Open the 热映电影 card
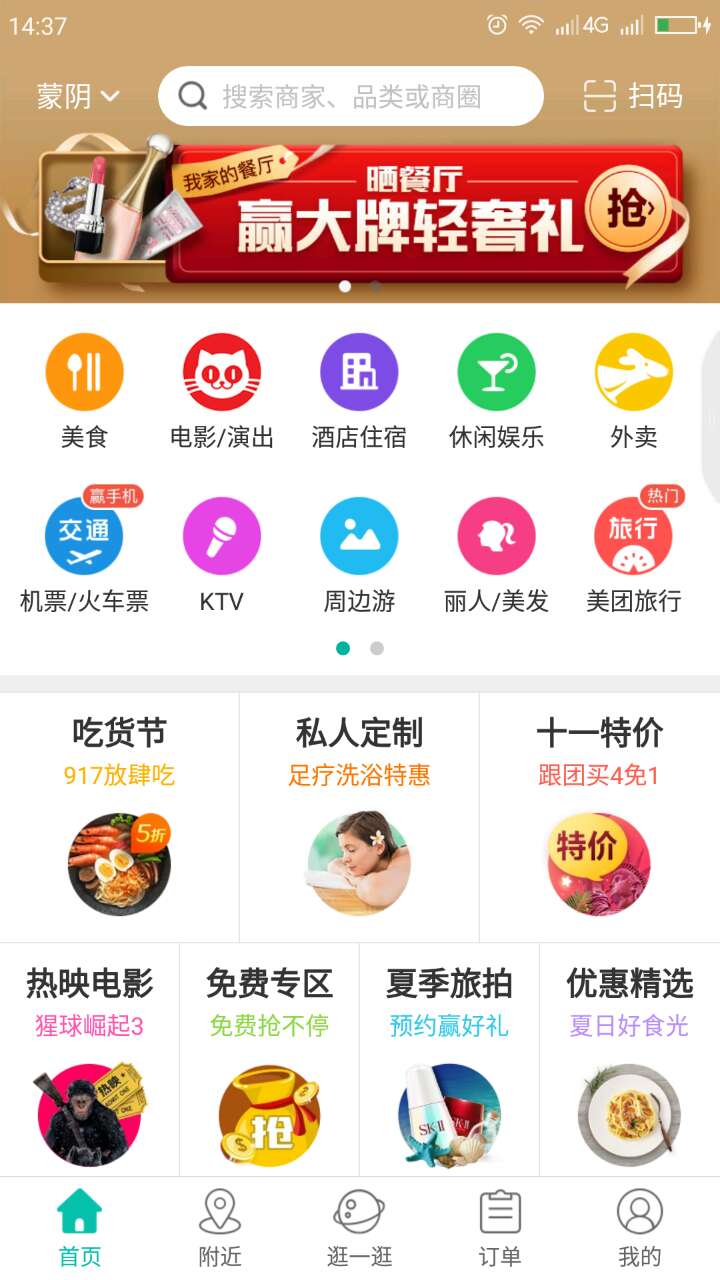 90,1060
